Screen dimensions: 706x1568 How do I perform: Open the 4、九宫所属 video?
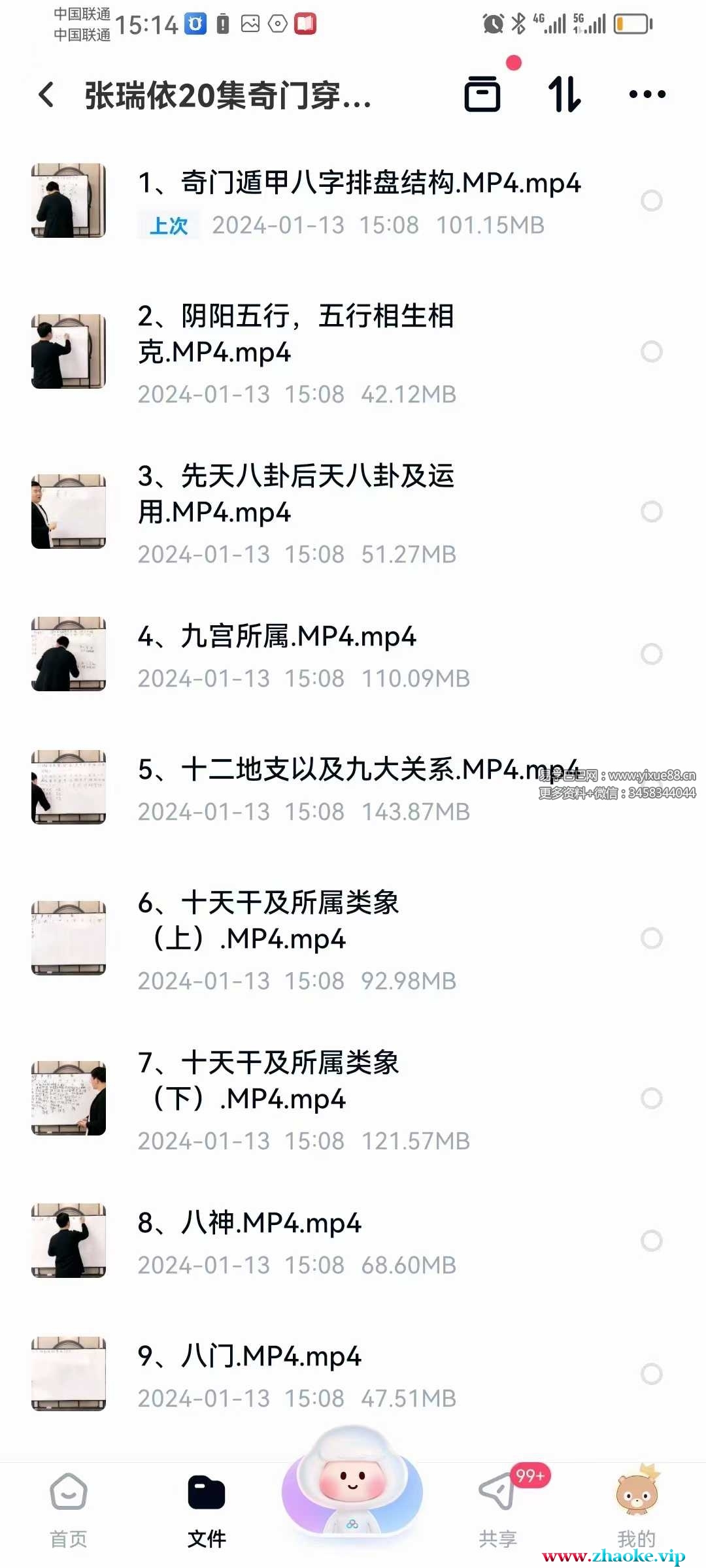pos(277,637)
